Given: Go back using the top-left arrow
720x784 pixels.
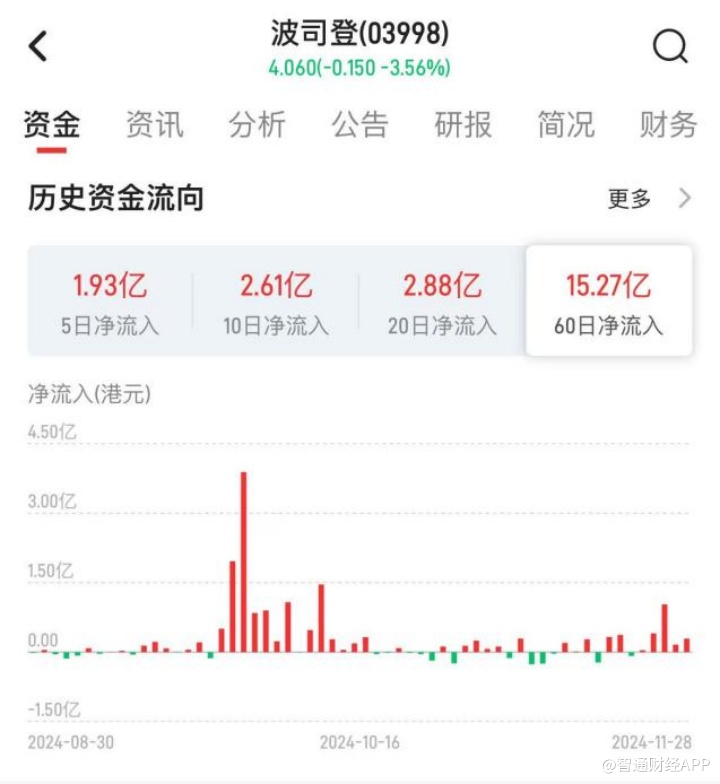Looking at the screenshot, I should tap(38, 46).
